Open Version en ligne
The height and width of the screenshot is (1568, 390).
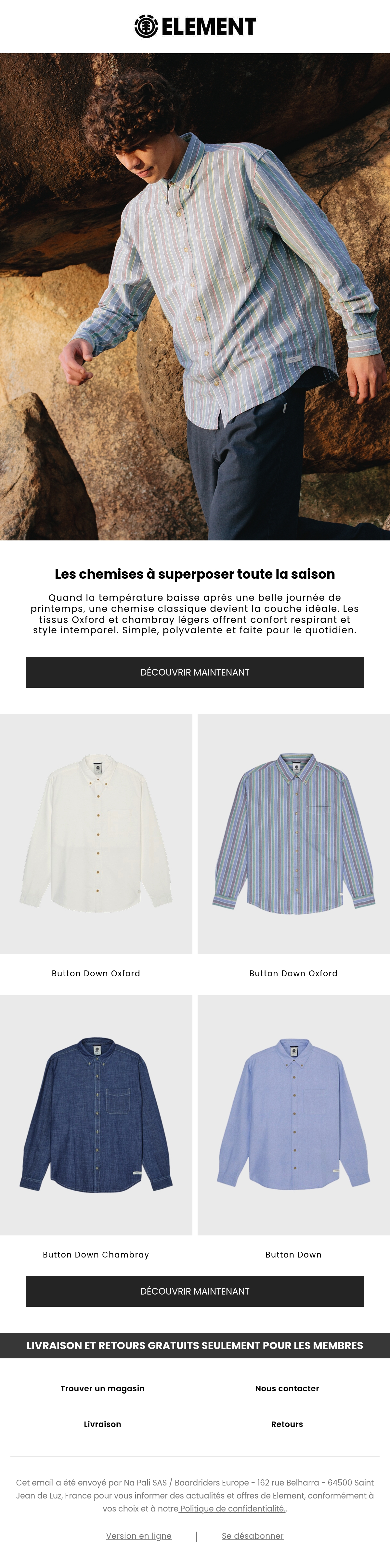tap(139, 1536)
